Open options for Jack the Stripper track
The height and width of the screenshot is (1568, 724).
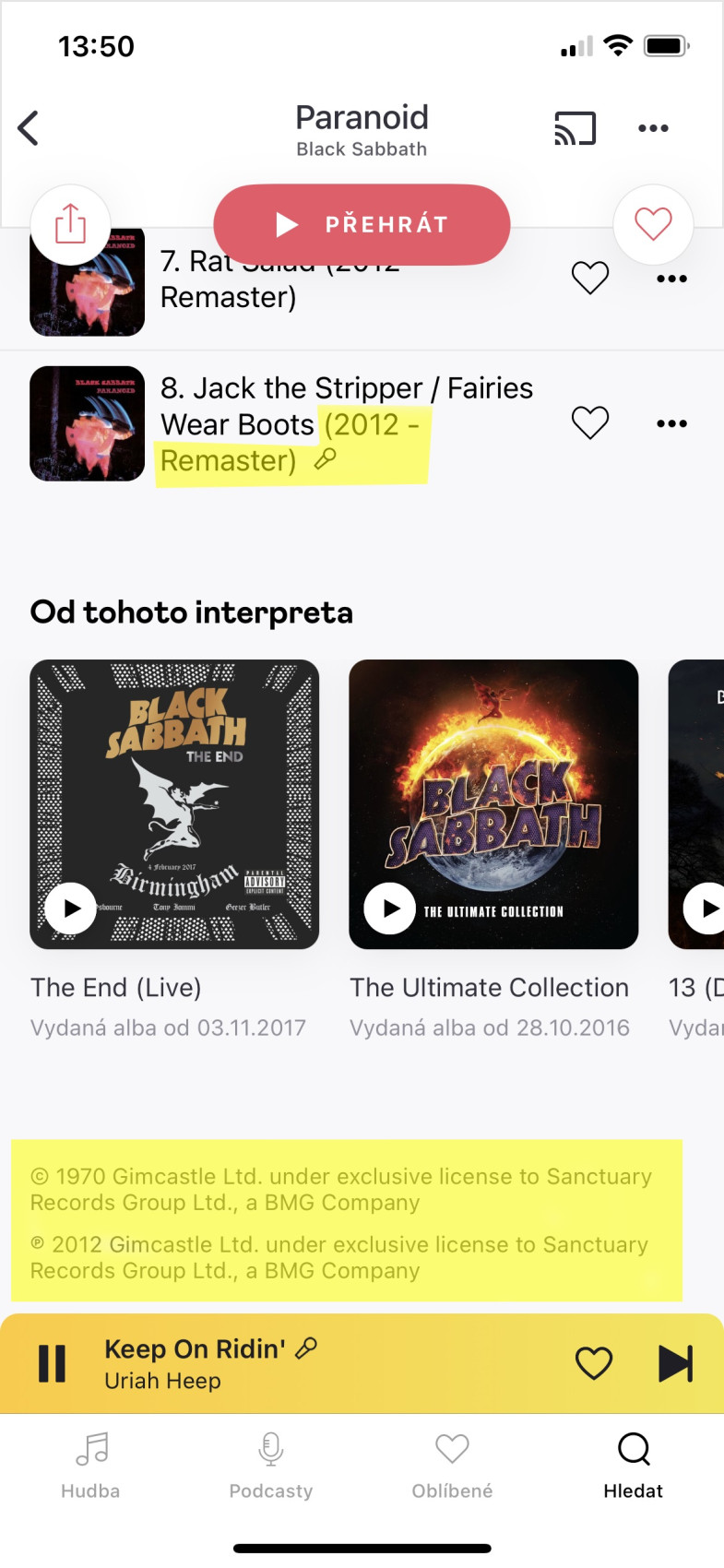tap(671, 423)
